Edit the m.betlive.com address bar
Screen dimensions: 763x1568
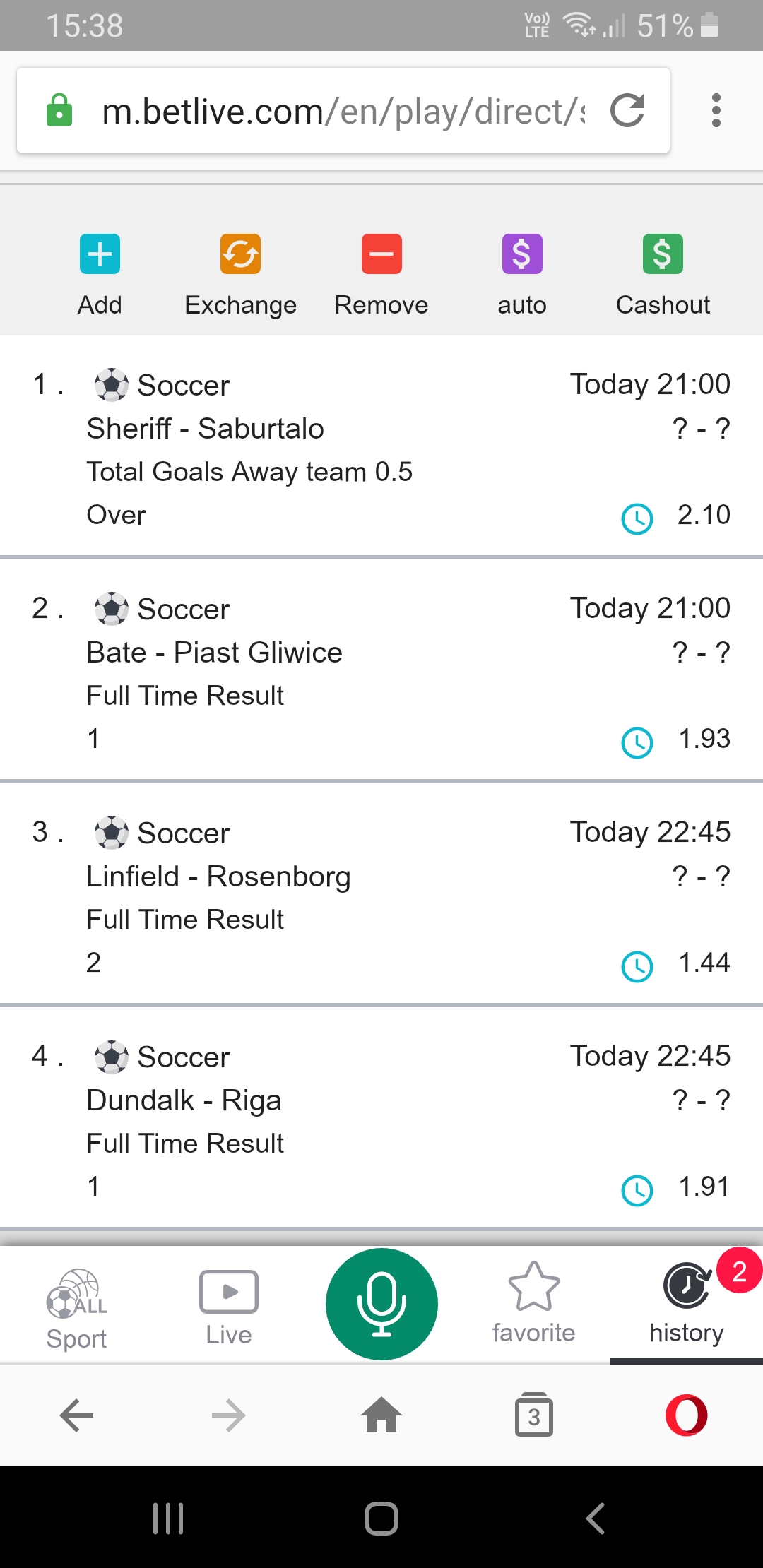click(339, 111)
